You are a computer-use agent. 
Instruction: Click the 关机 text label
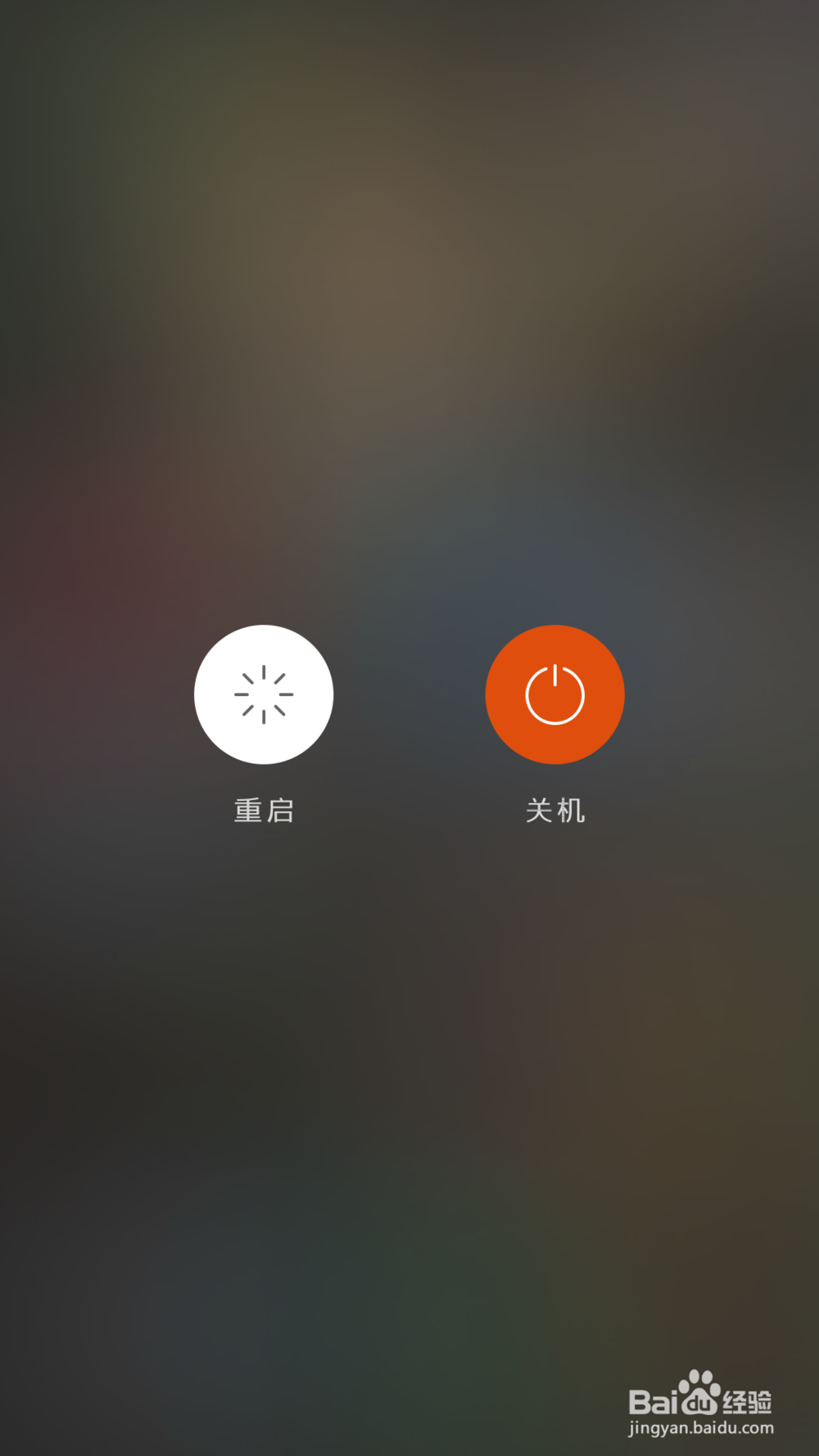(554, 811)
